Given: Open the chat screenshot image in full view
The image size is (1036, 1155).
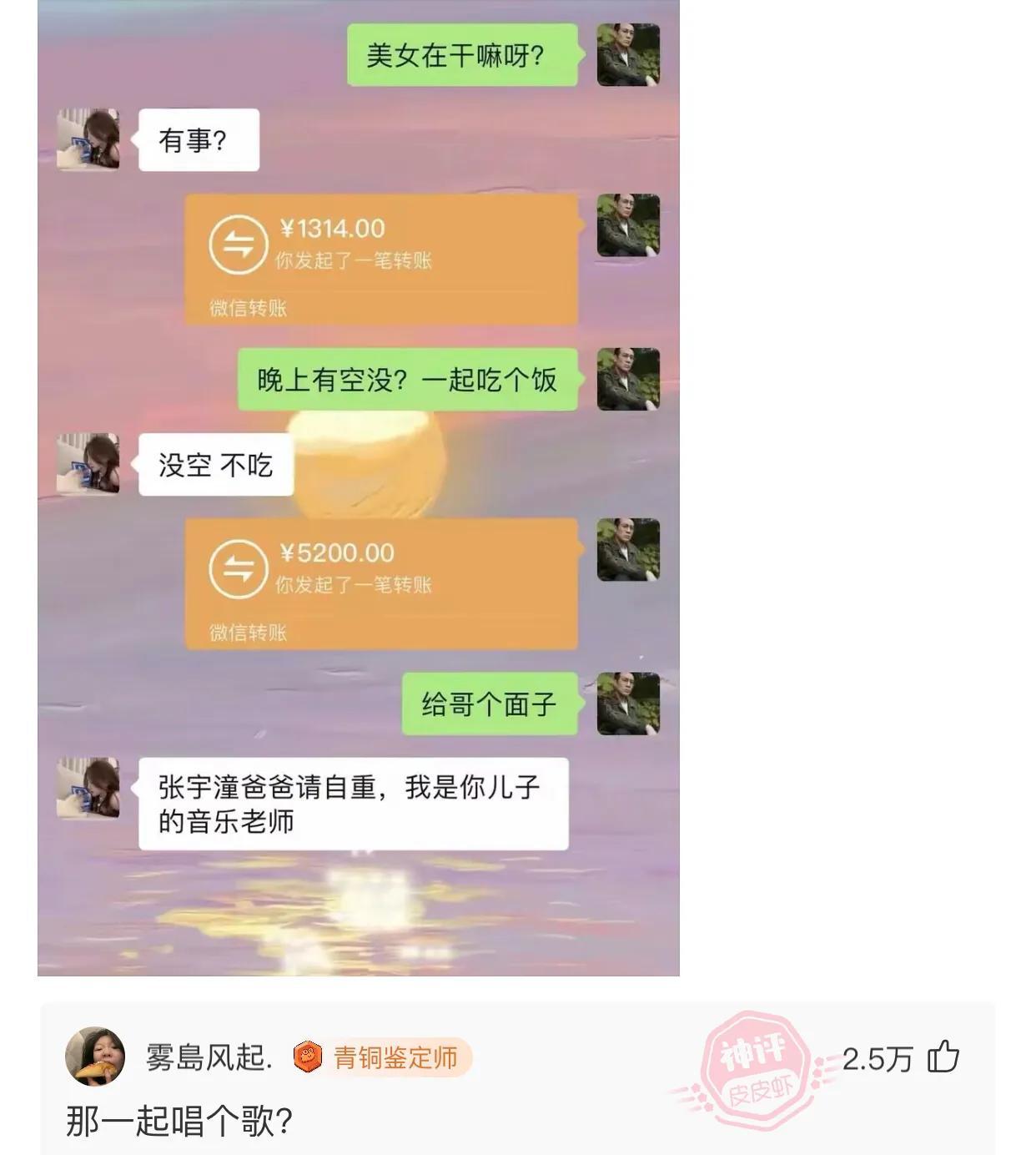Looking at the screenshot, I should [x=359, y=487].
